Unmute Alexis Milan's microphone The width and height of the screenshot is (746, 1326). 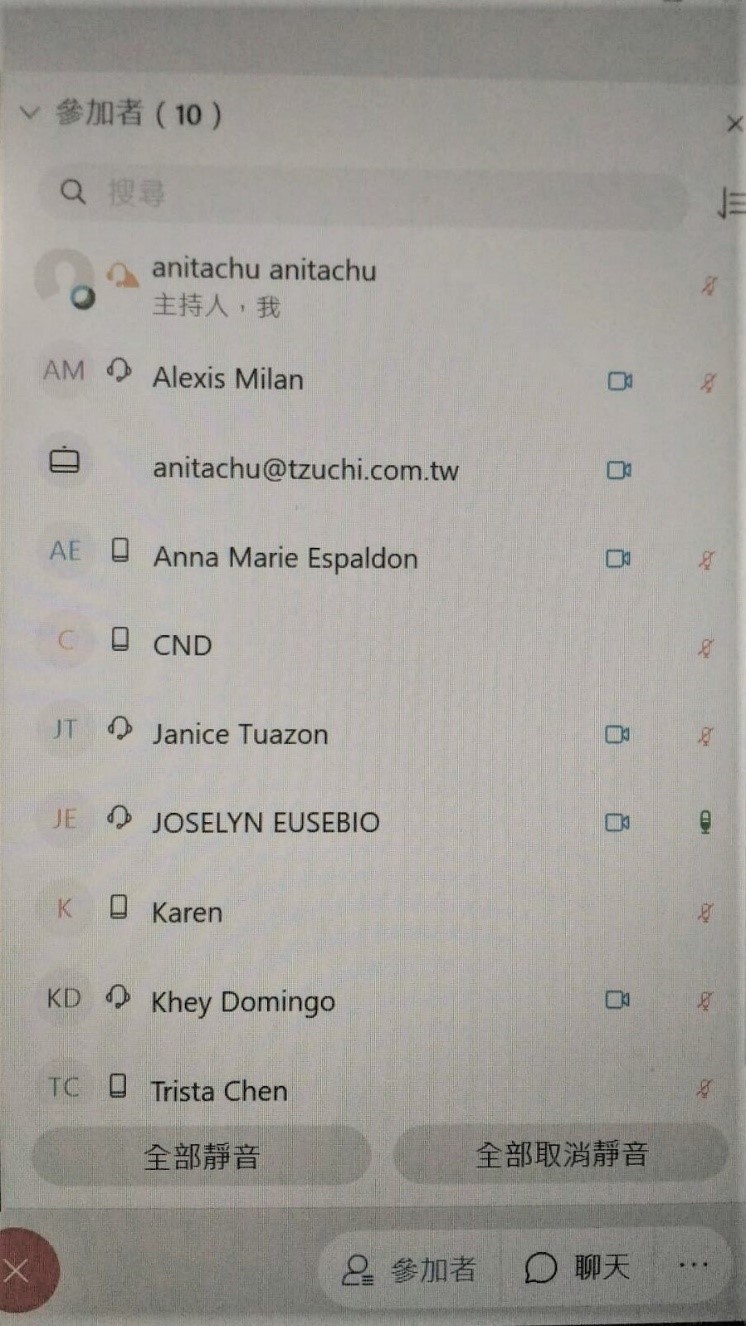[708, 381]
